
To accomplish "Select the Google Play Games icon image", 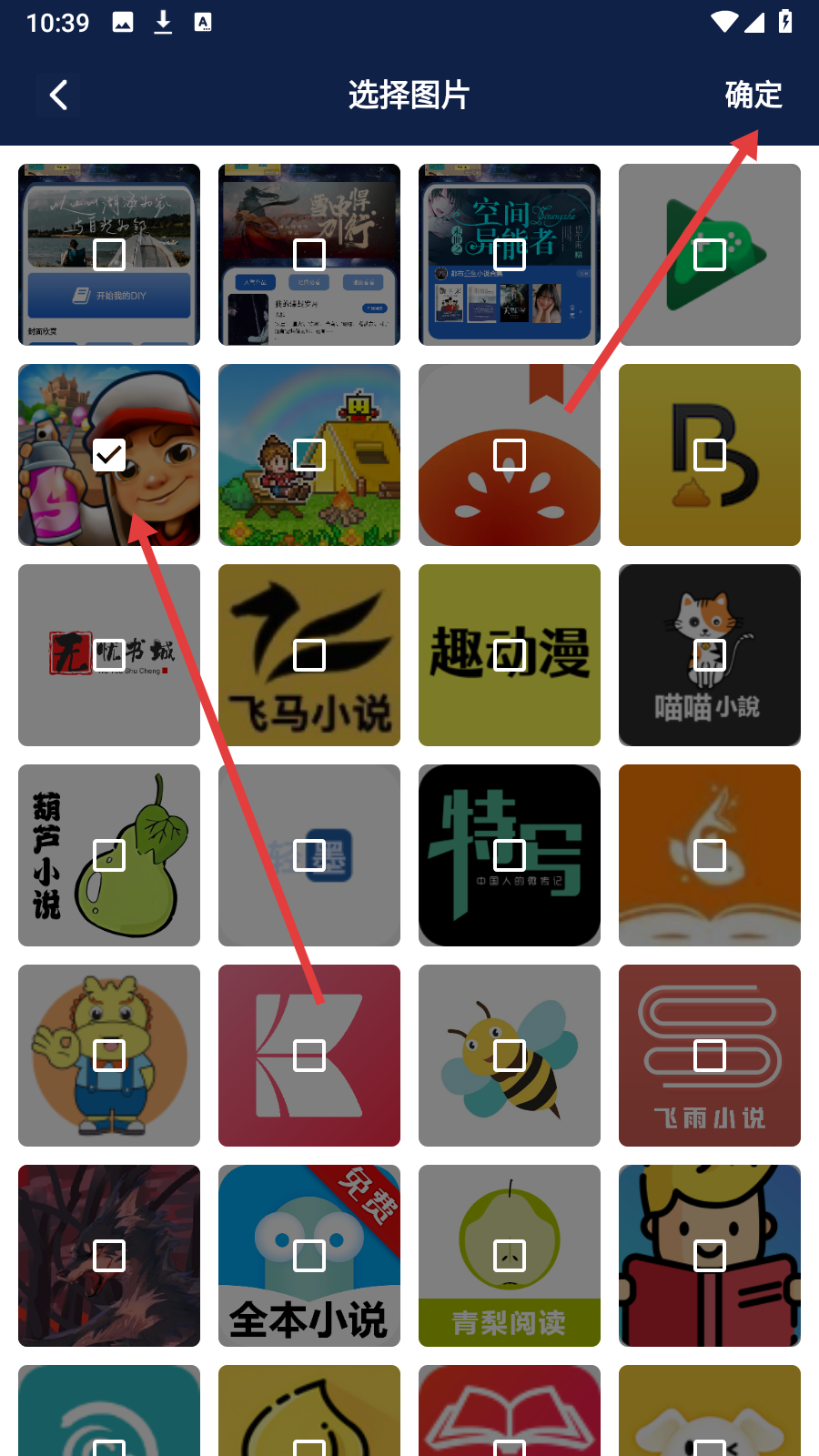I will 710,255.
